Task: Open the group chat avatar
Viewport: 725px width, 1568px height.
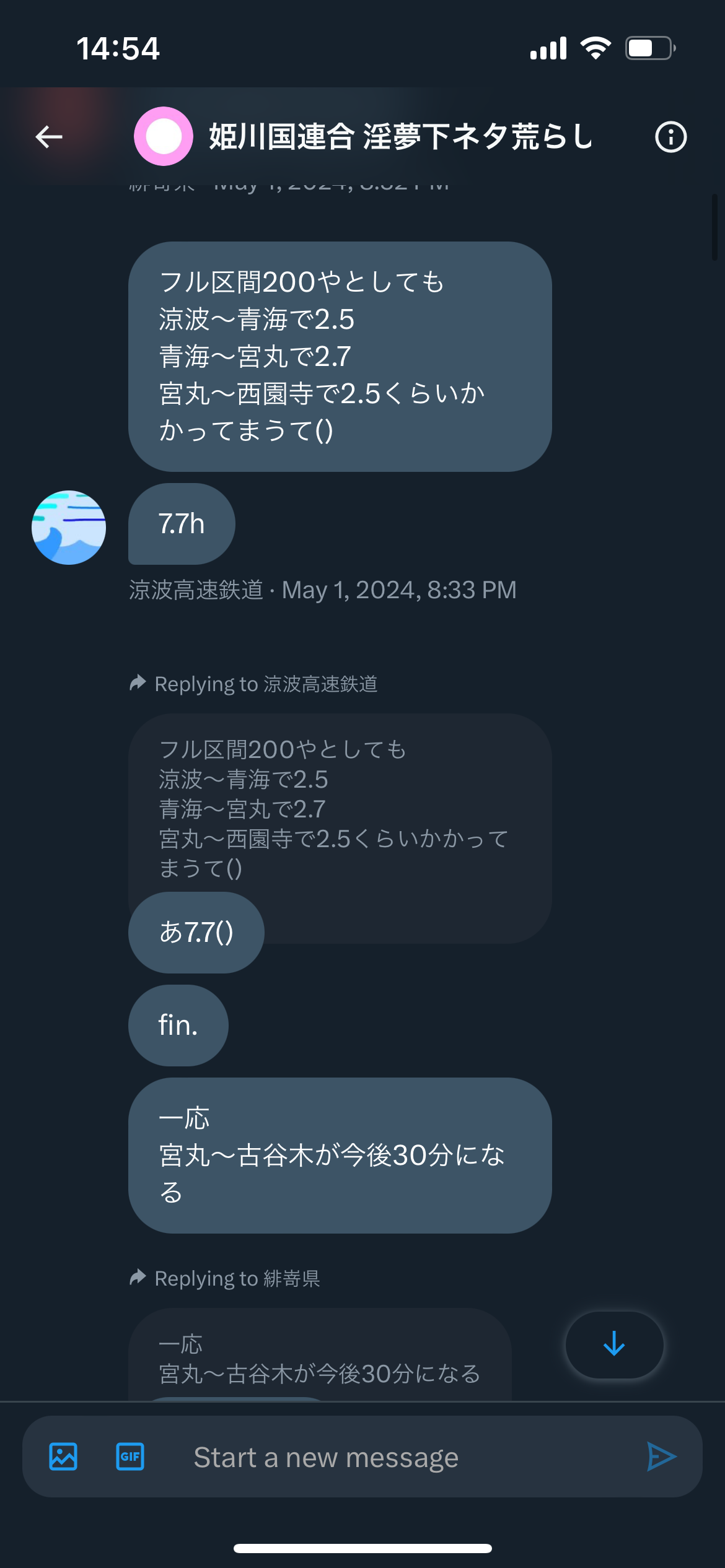Action: coord(164,136)
